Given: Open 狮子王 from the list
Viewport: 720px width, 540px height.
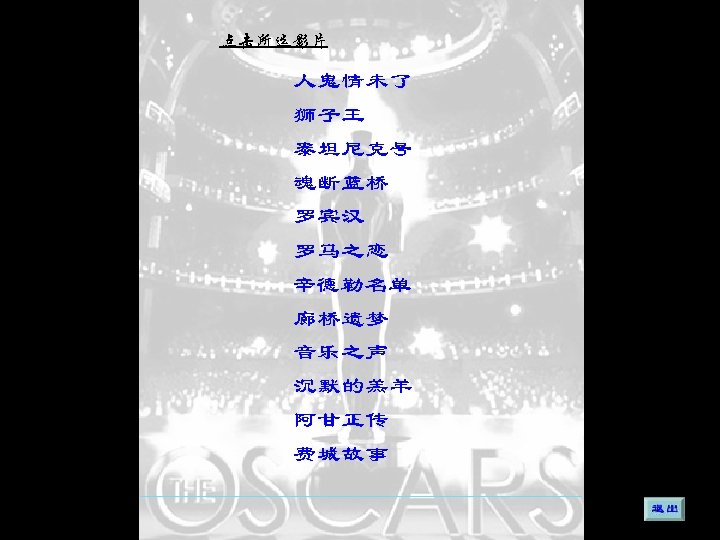Looking at the screenshot, I should (x=329, y=115).
